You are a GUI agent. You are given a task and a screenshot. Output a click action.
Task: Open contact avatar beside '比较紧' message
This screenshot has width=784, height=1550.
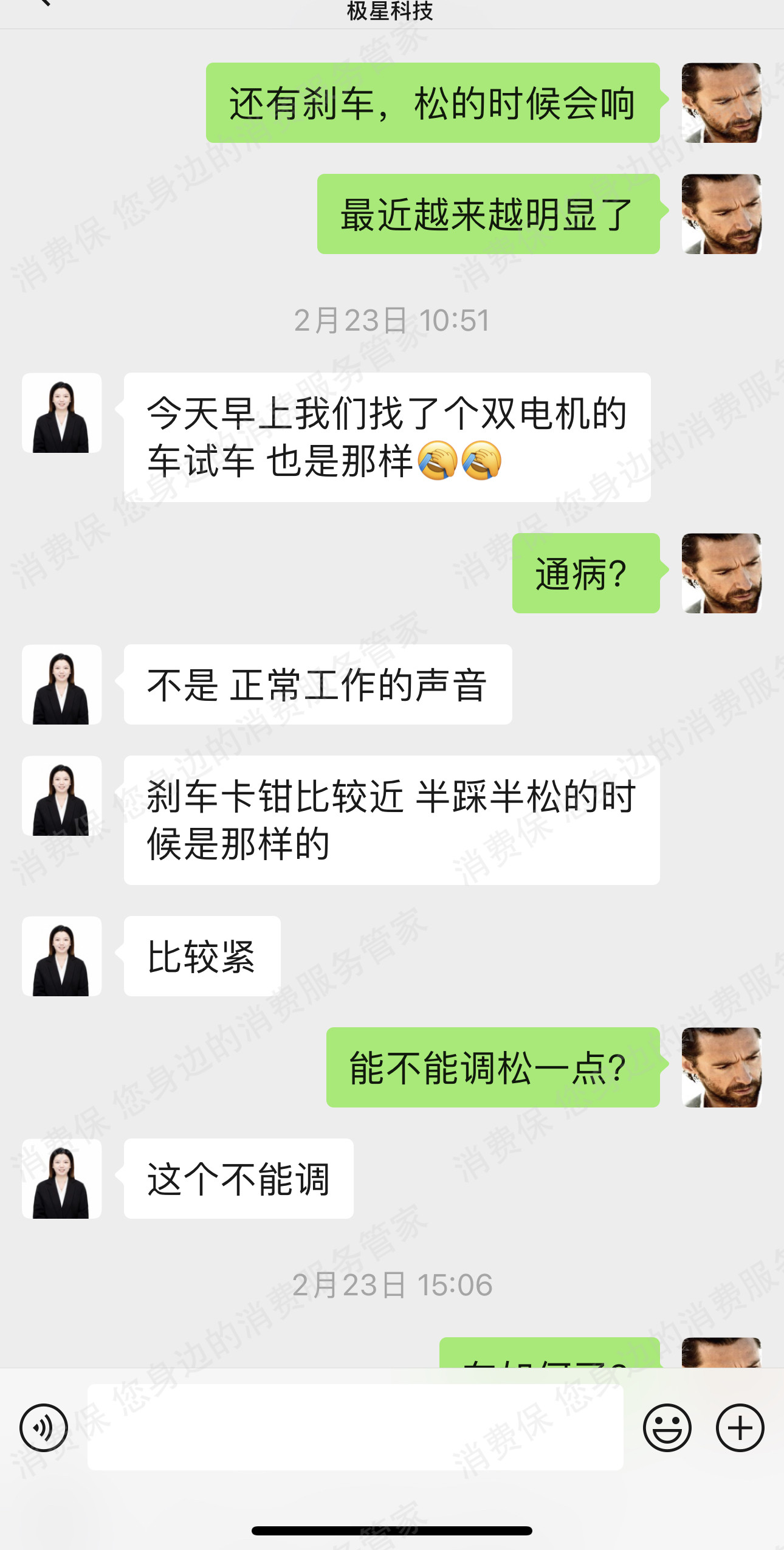coord(61,956)
